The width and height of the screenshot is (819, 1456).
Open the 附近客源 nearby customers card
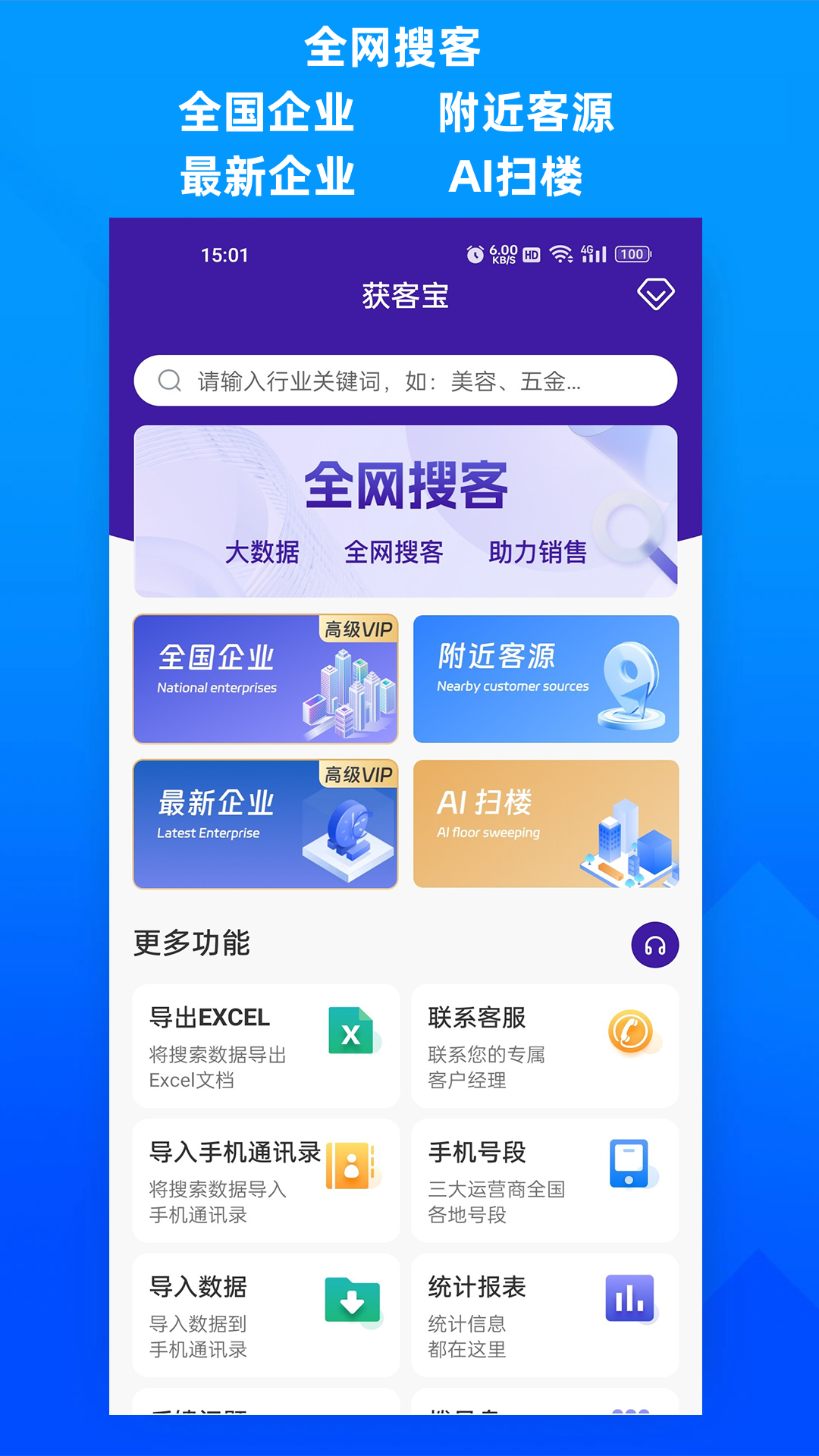(x=545, y=679)
